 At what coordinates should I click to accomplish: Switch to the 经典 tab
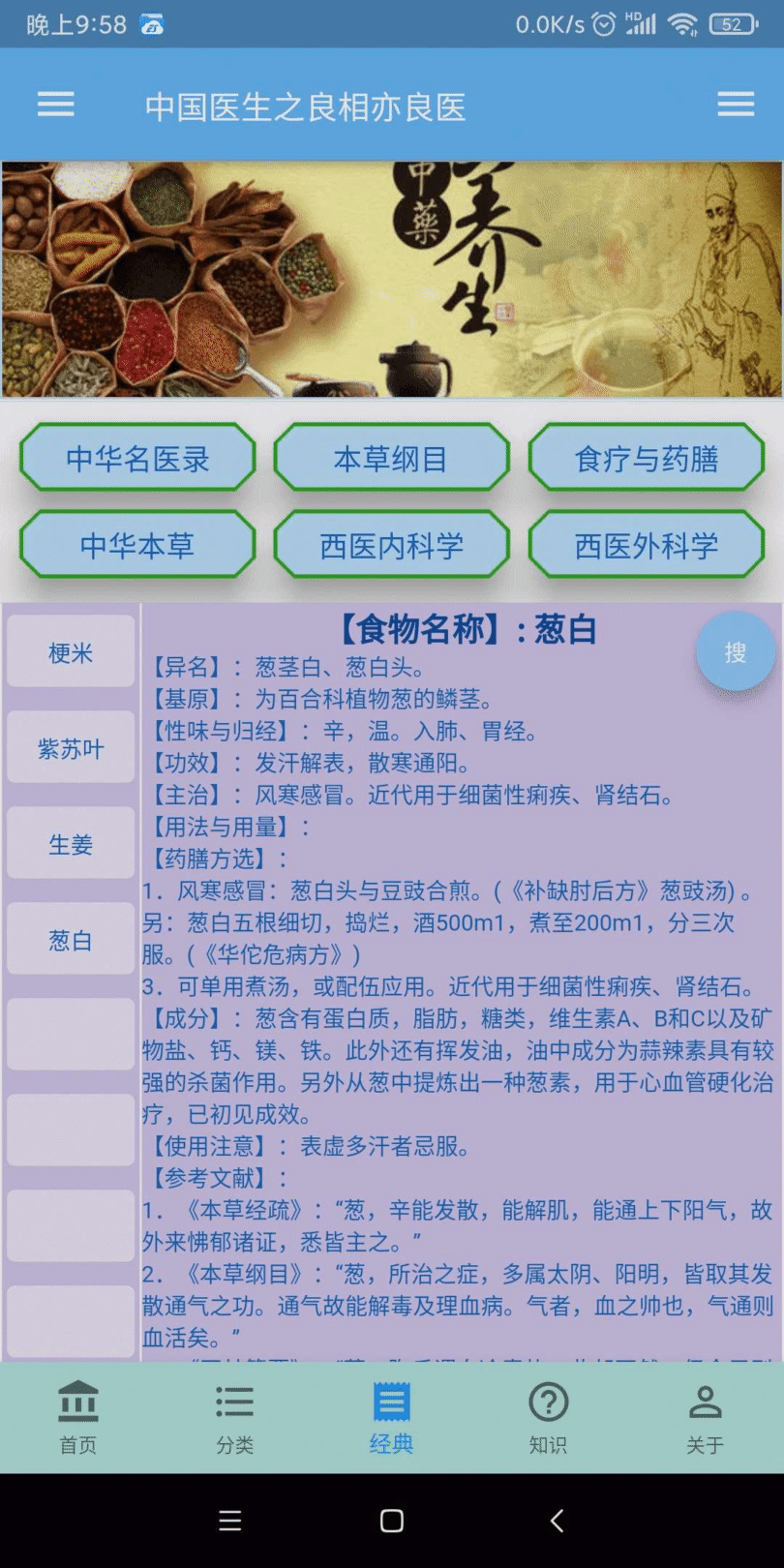(x=391, y=1418)
